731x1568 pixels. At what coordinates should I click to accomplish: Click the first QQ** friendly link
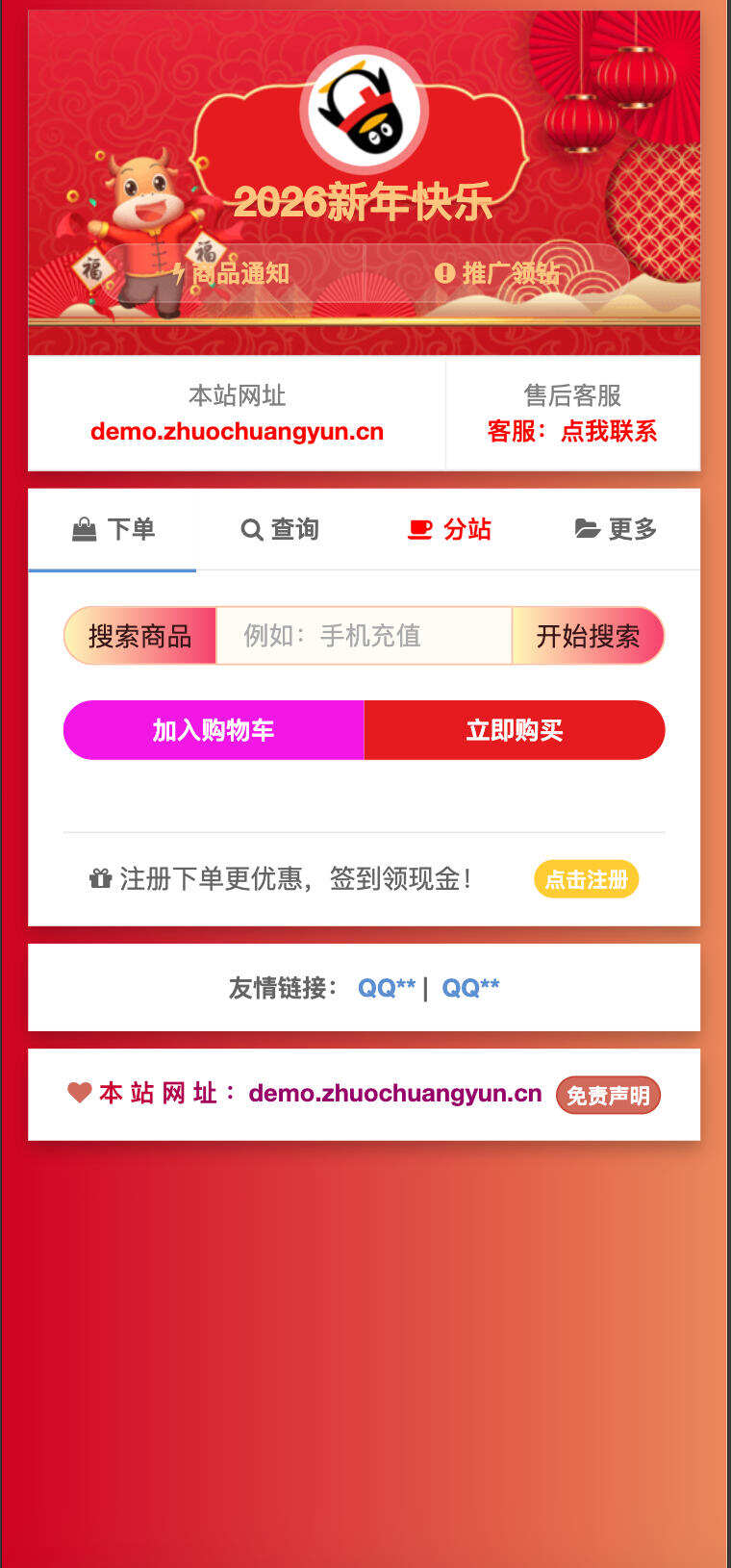(x=386, y=987)
